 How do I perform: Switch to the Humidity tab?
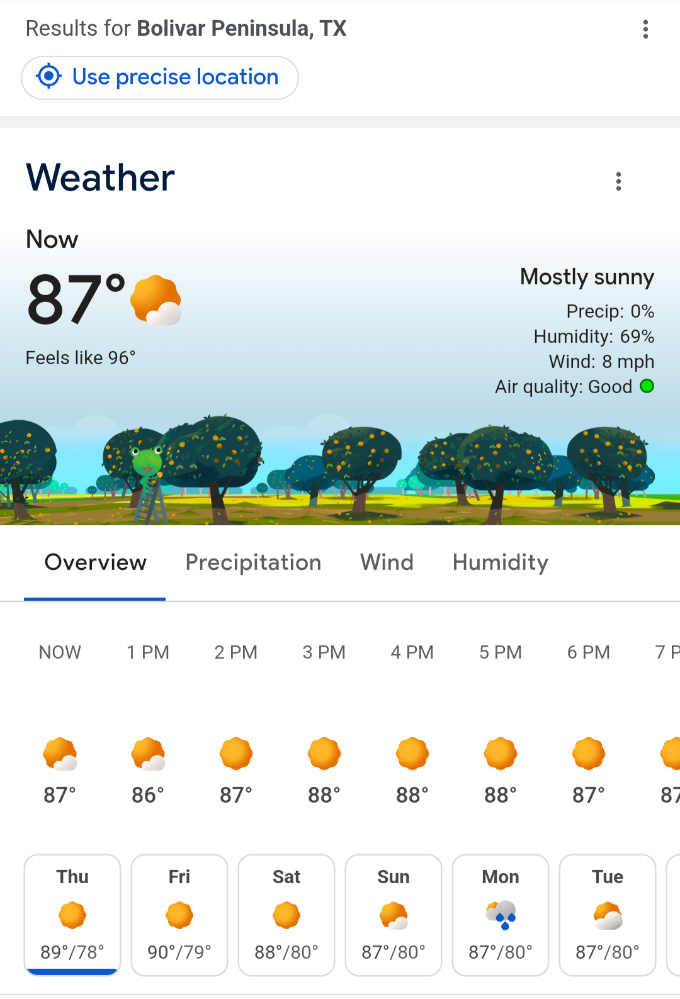point(500,562)
